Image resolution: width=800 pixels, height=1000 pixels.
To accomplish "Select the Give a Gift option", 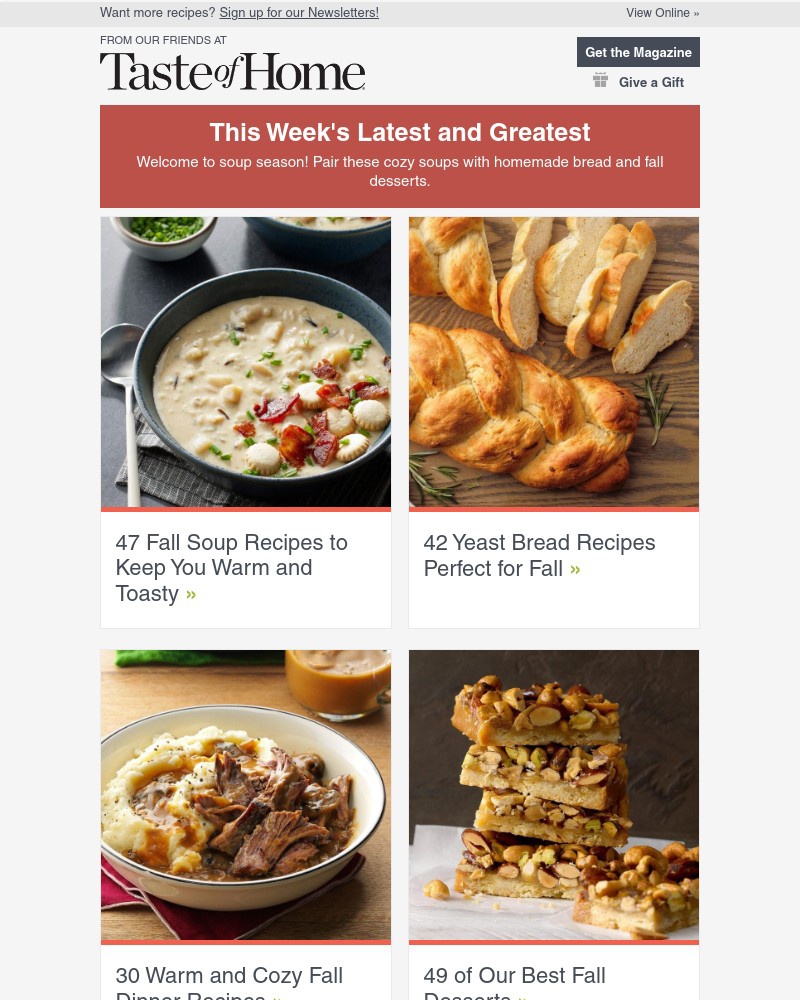I will 651,82.
